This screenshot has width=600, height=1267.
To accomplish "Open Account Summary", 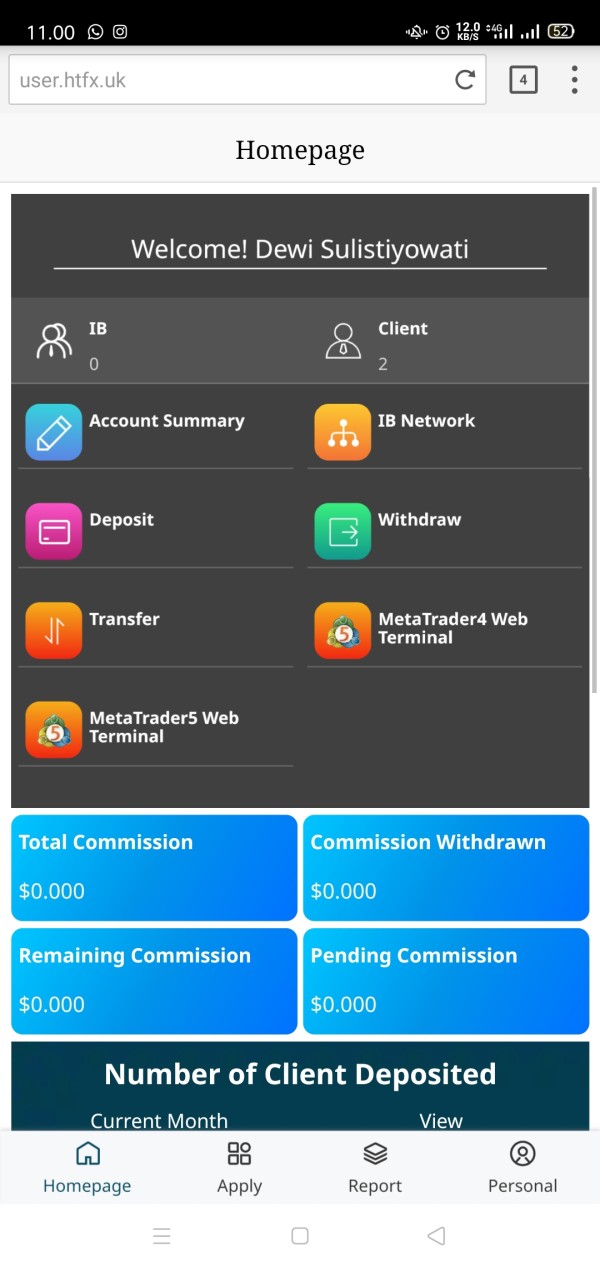I will point(156,432).
